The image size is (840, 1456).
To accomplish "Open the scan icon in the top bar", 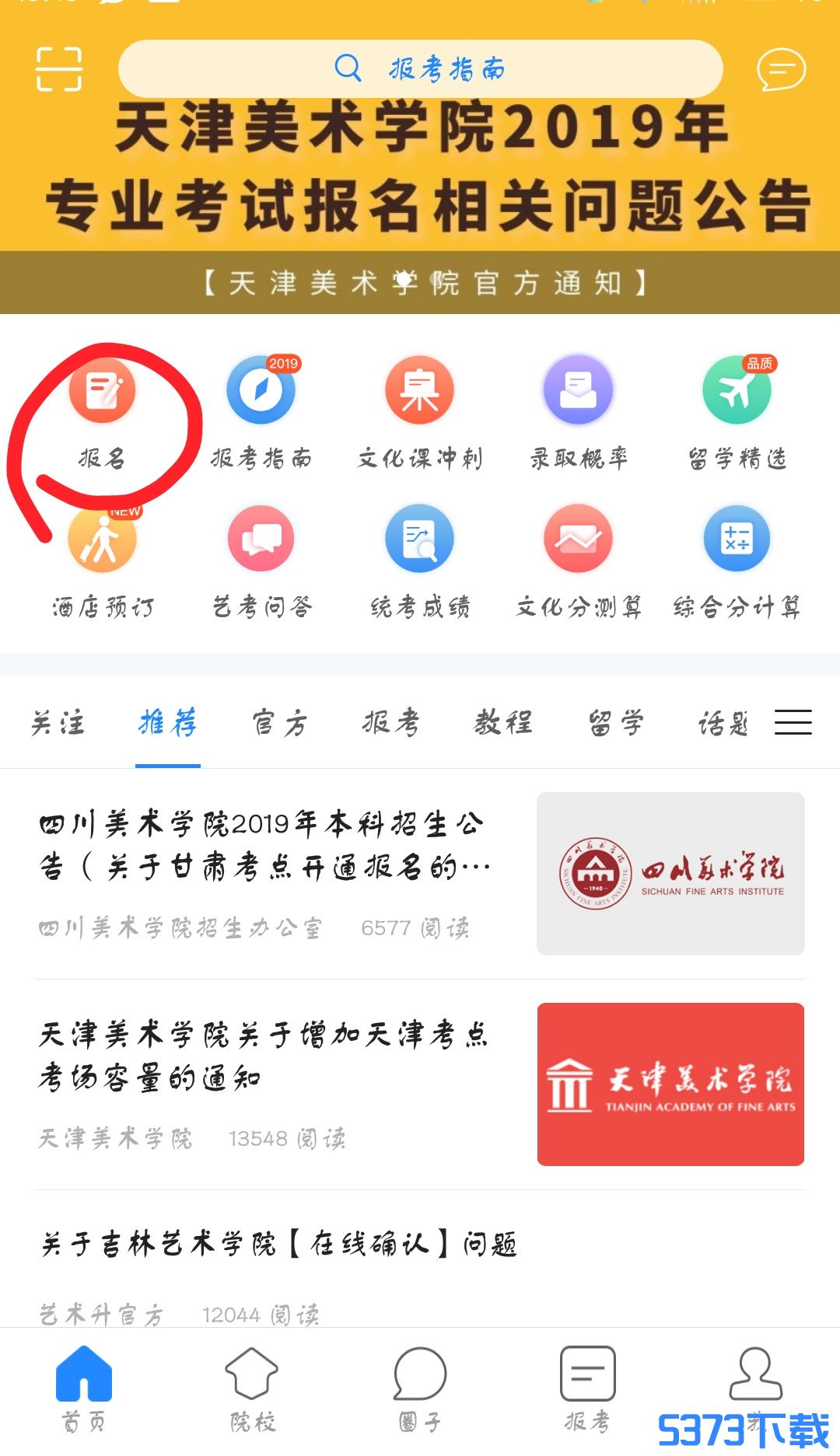I will pos(59,69).
